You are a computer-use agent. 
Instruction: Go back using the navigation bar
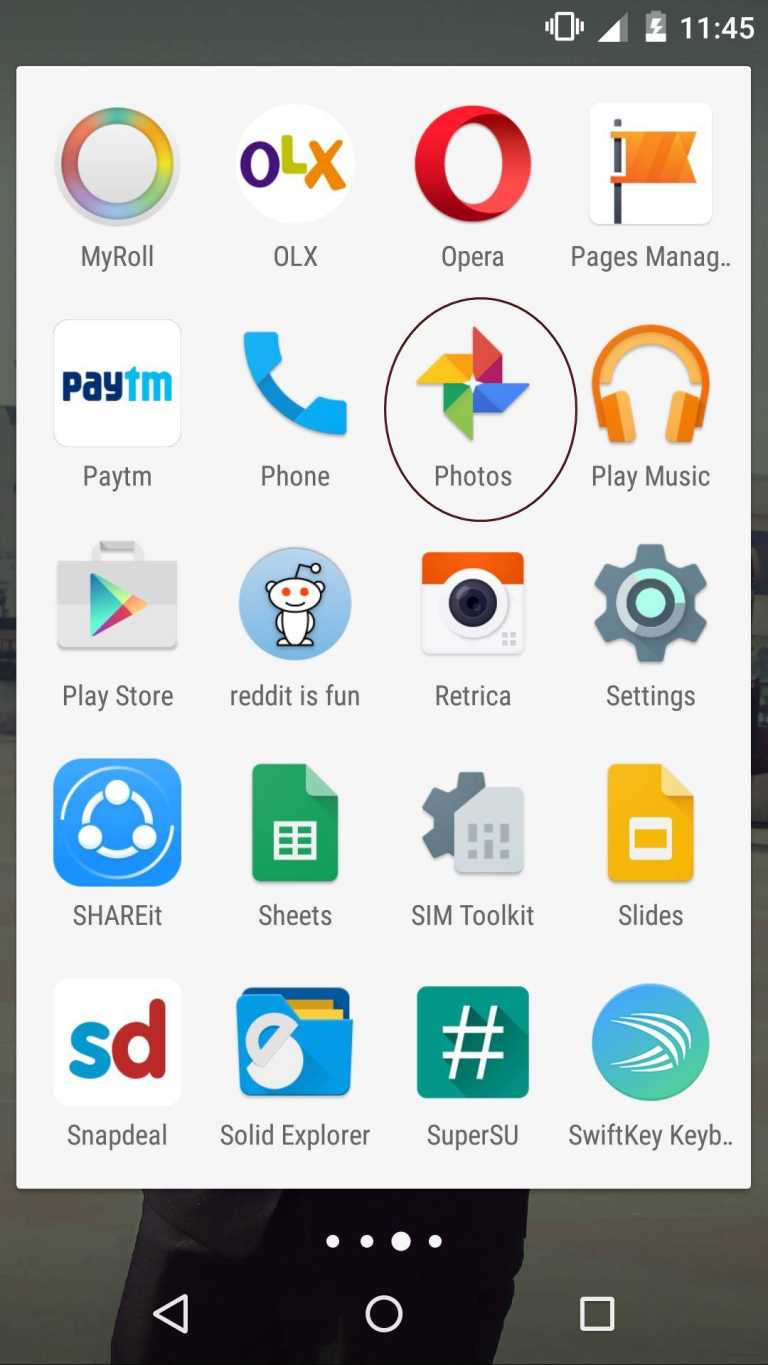point(171,1313)
